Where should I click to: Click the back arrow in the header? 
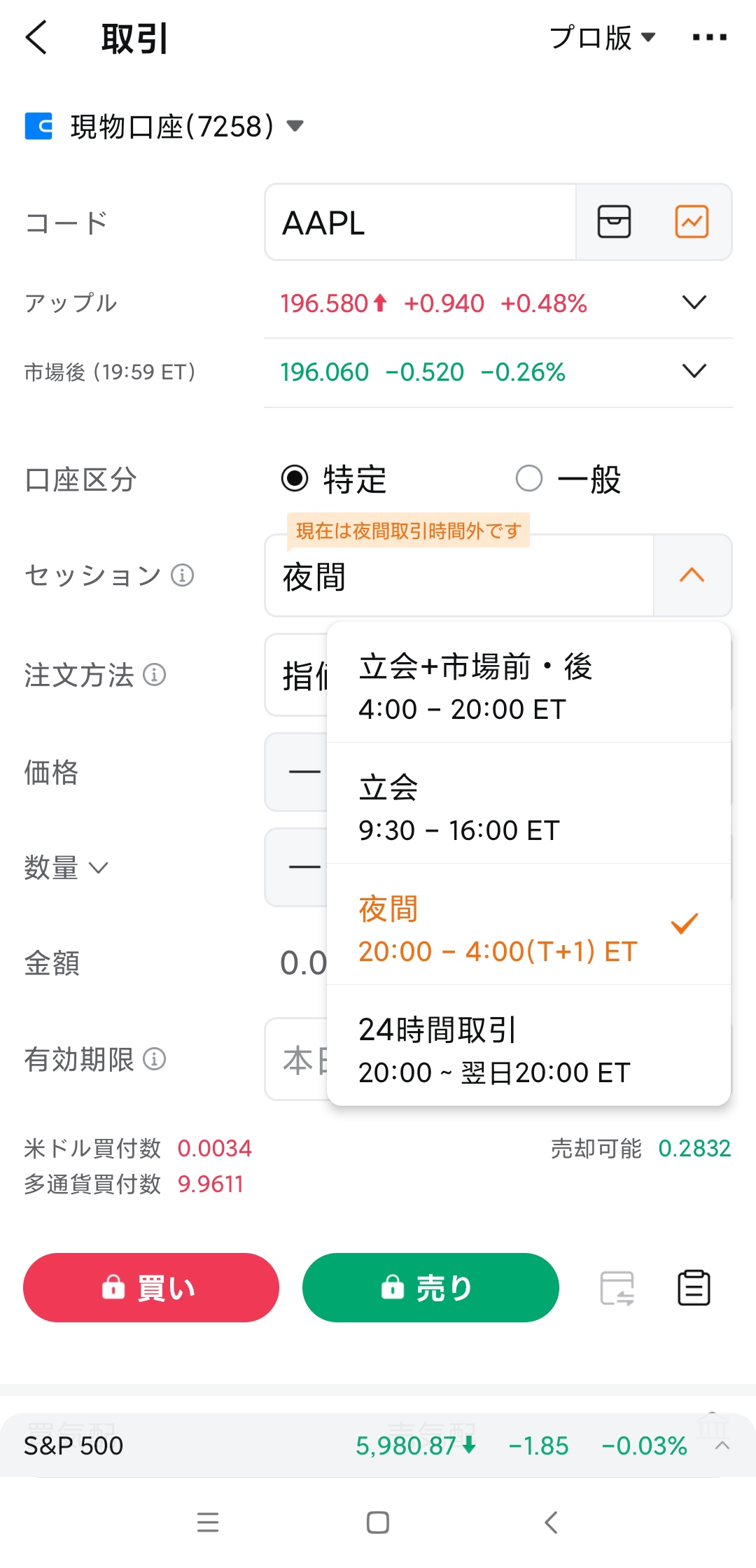[36, 38]
